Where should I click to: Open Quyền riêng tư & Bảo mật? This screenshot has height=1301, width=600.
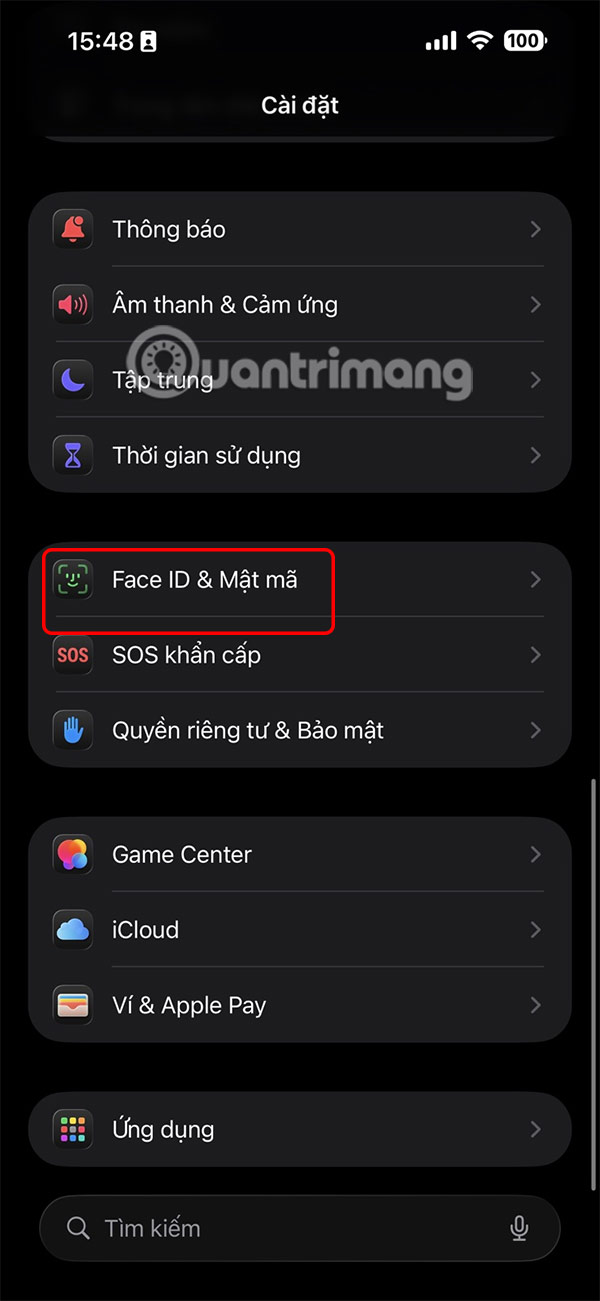pos(300,731)
